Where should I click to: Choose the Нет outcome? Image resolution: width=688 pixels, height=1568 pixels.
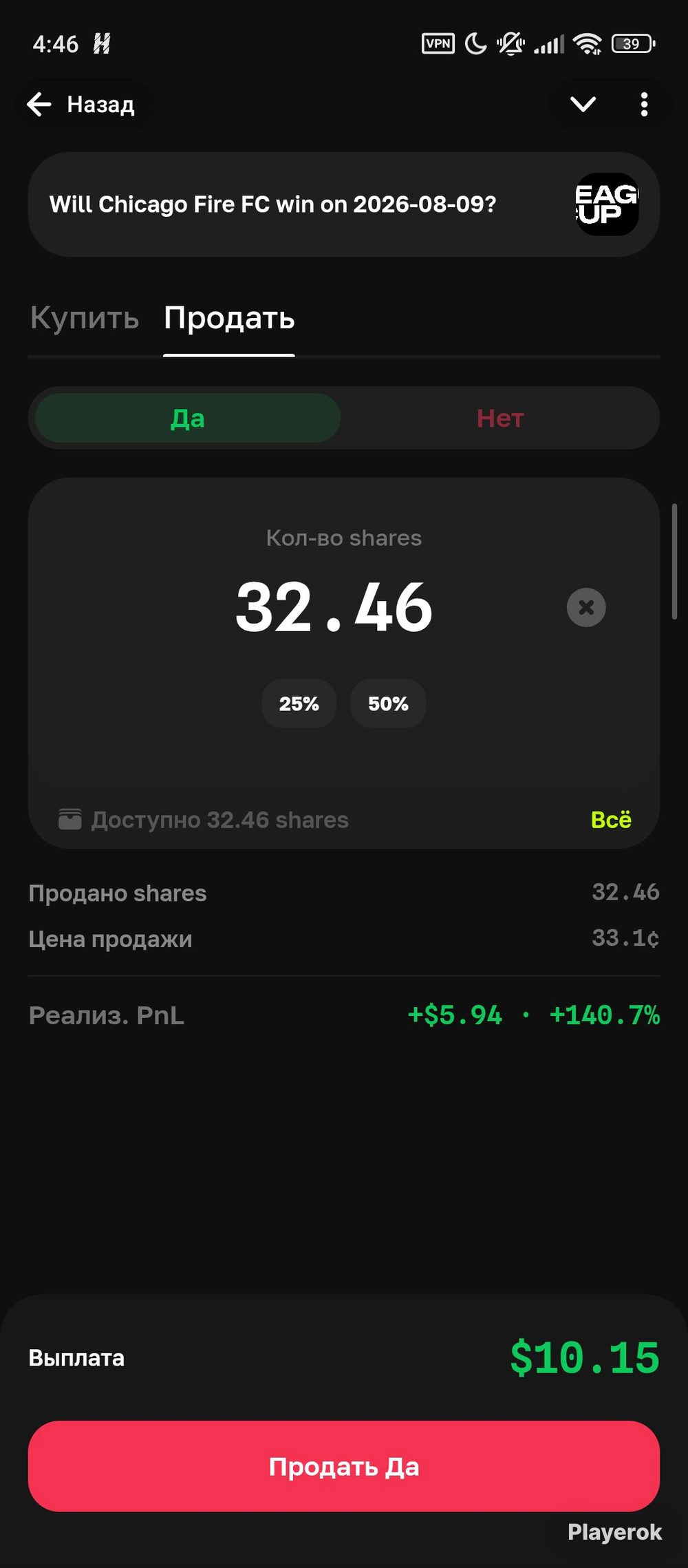point(500,418)
